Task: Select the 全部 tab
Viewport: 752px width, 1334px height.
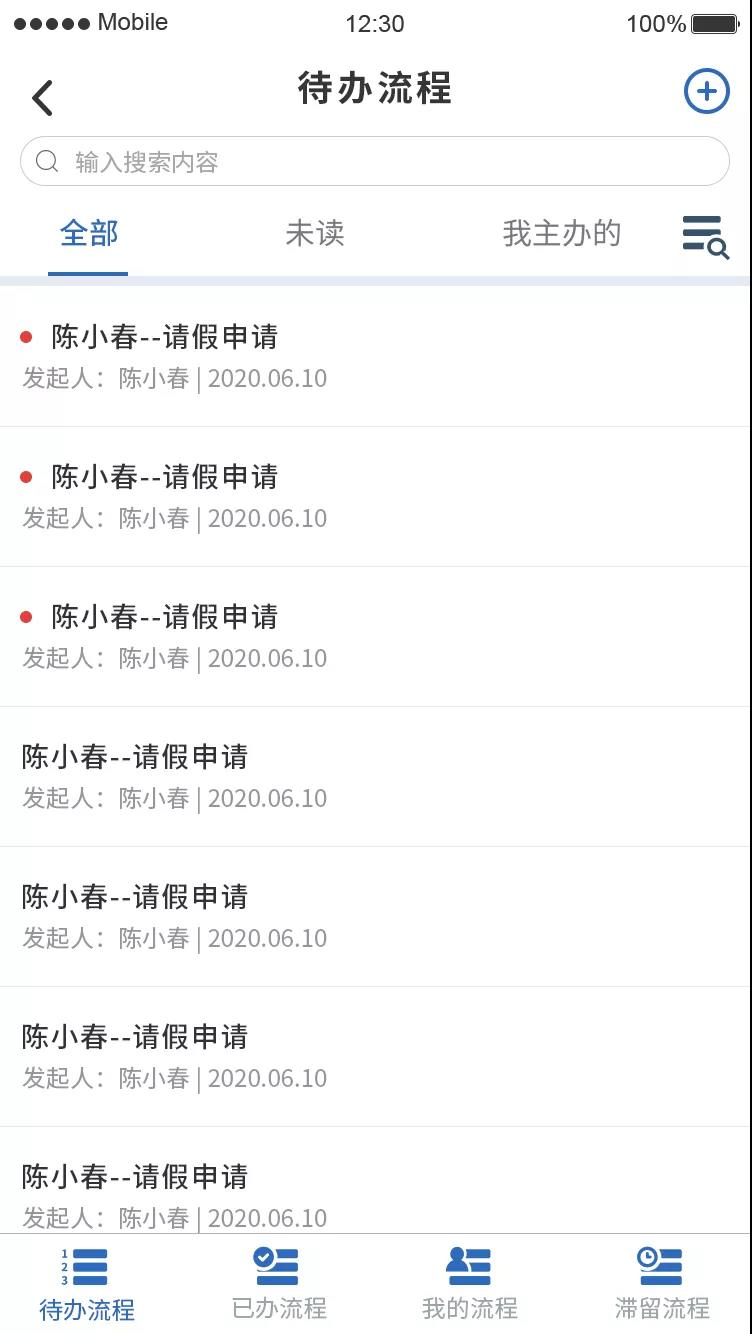Action: click(x=88, y=234)
